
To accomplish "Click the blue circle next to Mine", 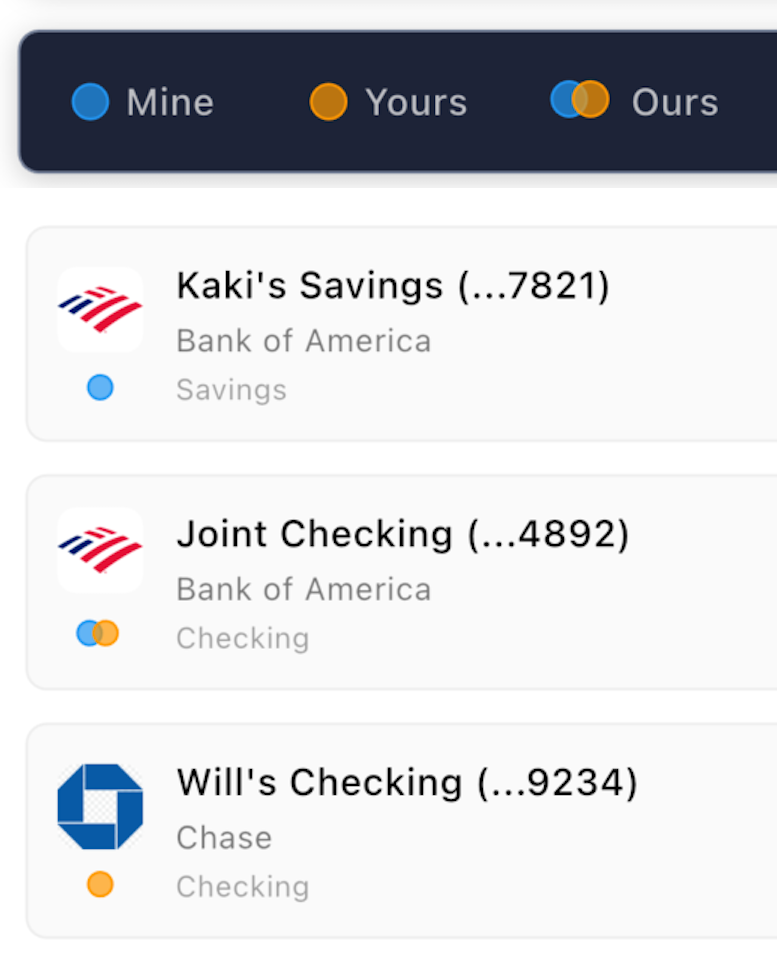I will 89,101.
